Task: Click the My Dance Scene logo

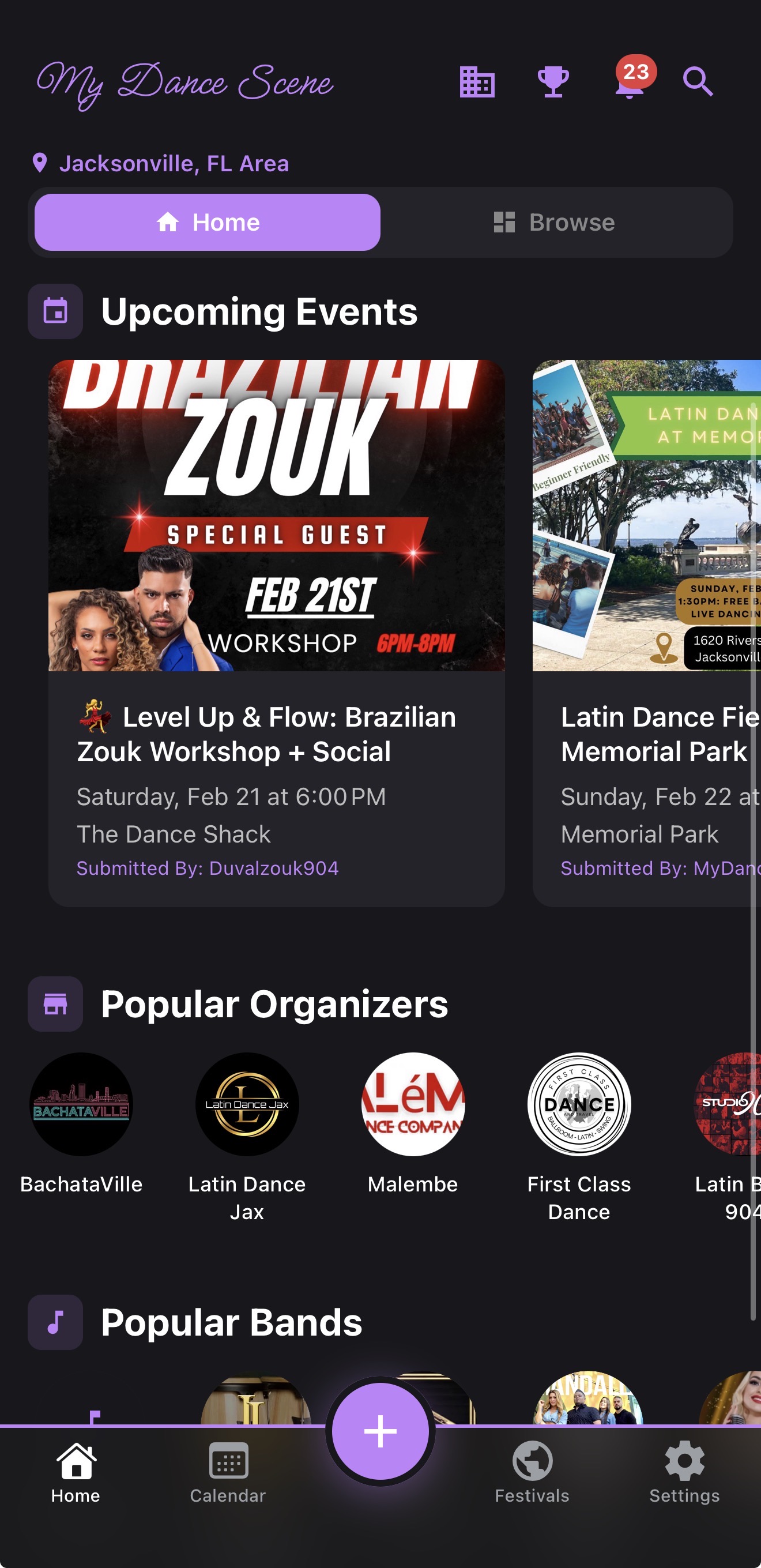Action: pyautogui.click(x=184, y=83)
